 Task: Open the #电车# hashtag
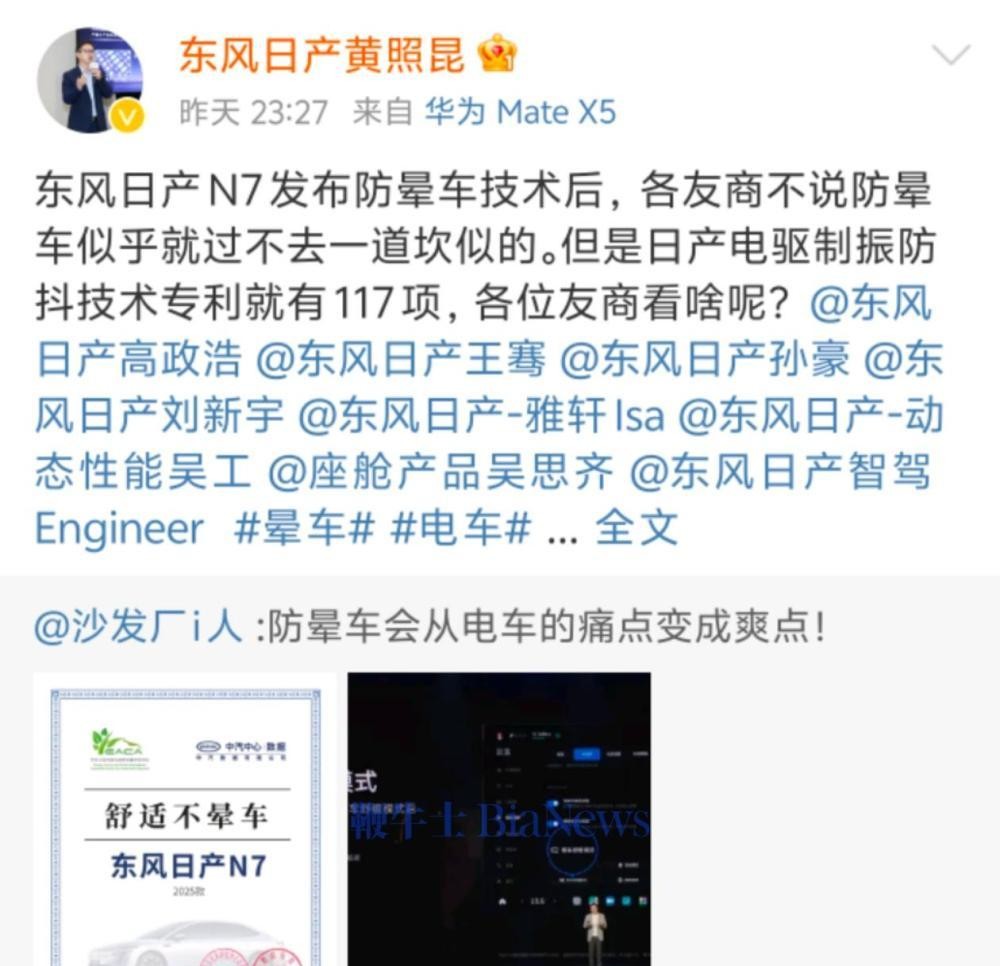pyautogui.click(x=460, y=528)
